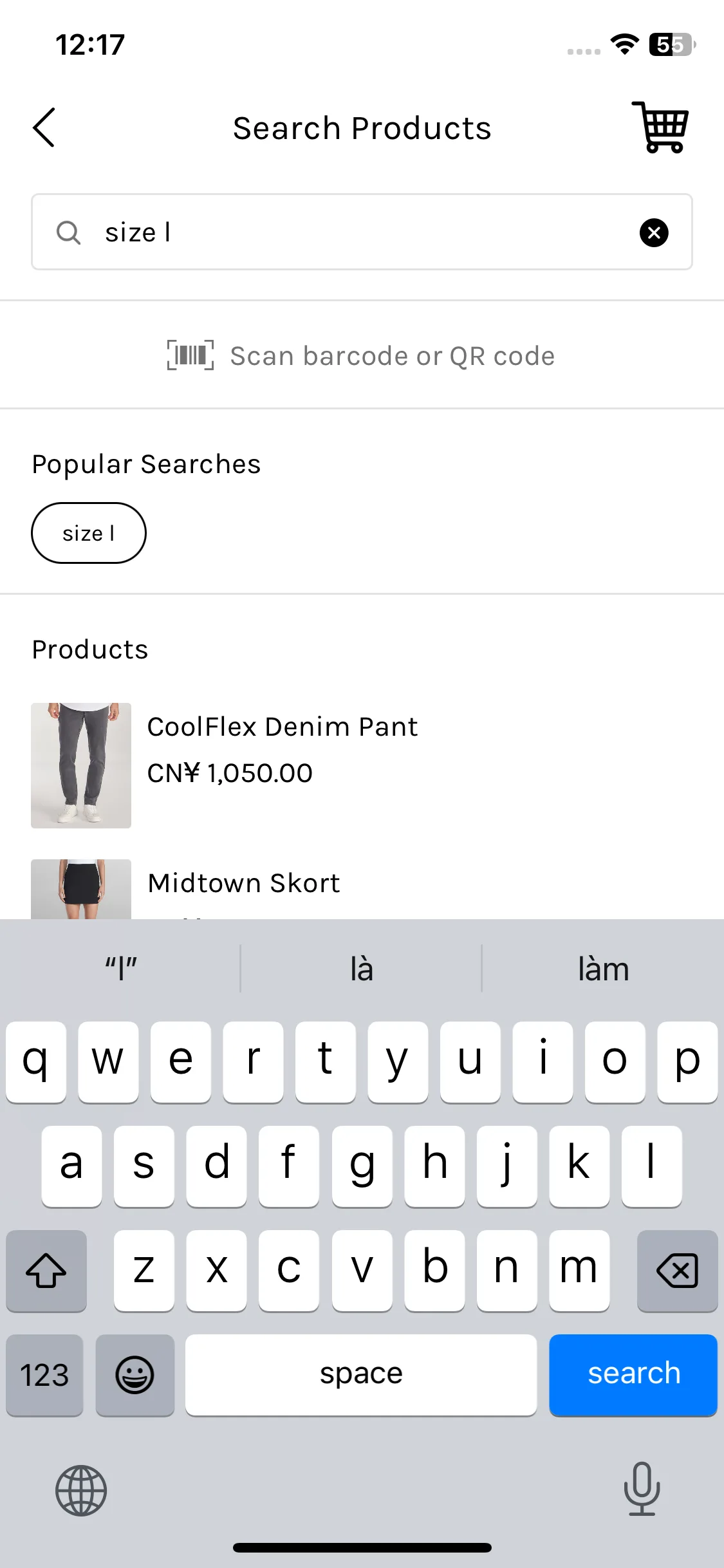Open the emoji keyboard
Image resolution: width=724 pixels, height=1568 pixels.
pos(135,1376)
